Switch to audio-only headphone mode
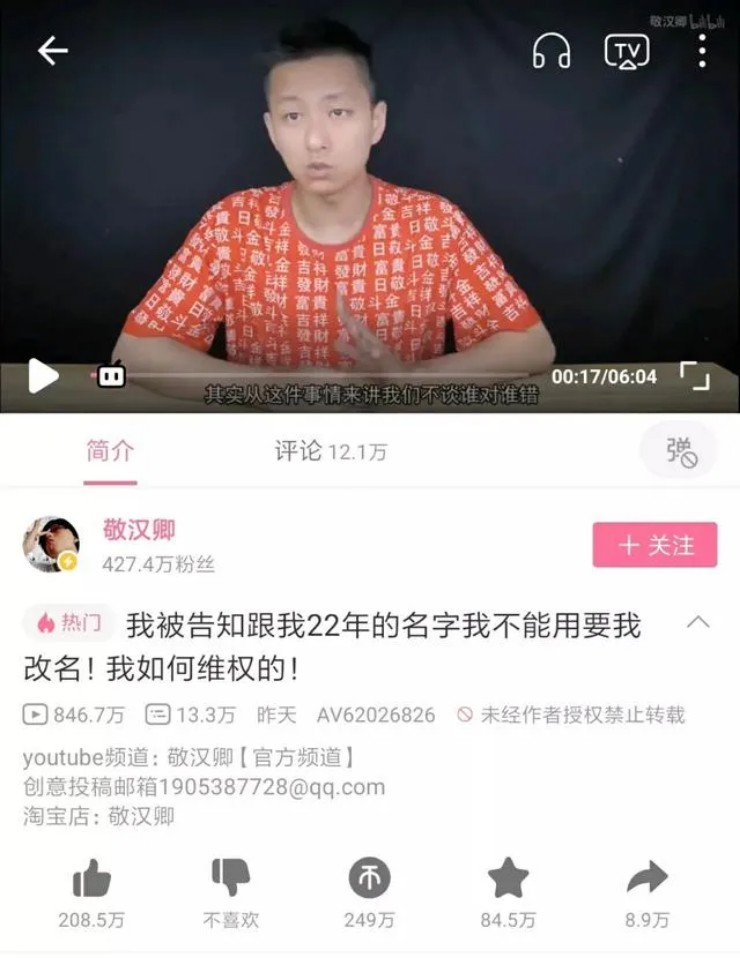This screenshot has width=740, height=958. (551, 51)
